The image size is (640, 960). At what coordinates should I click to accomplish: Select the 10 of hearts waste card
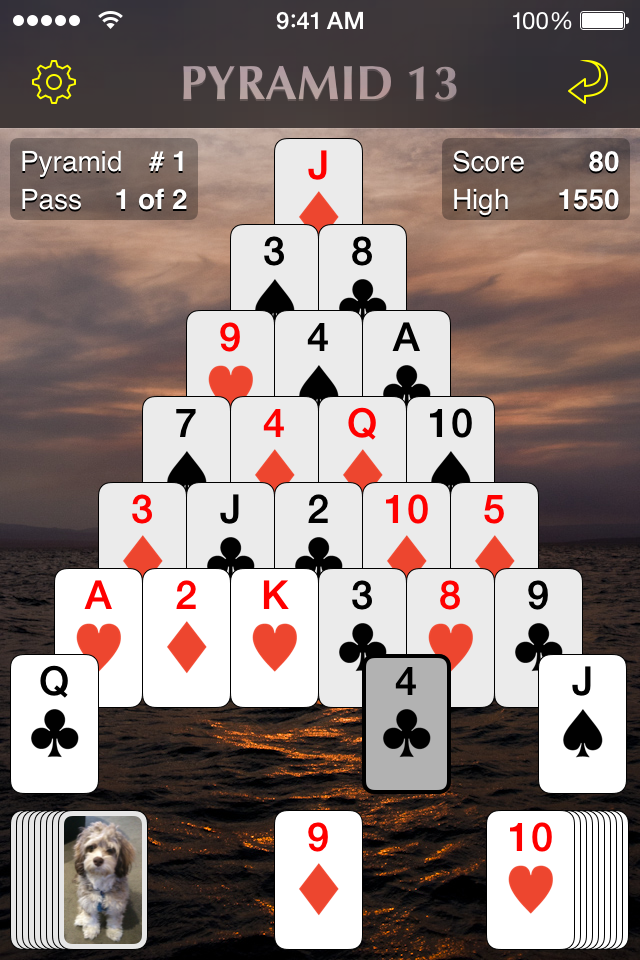point(530,878)
